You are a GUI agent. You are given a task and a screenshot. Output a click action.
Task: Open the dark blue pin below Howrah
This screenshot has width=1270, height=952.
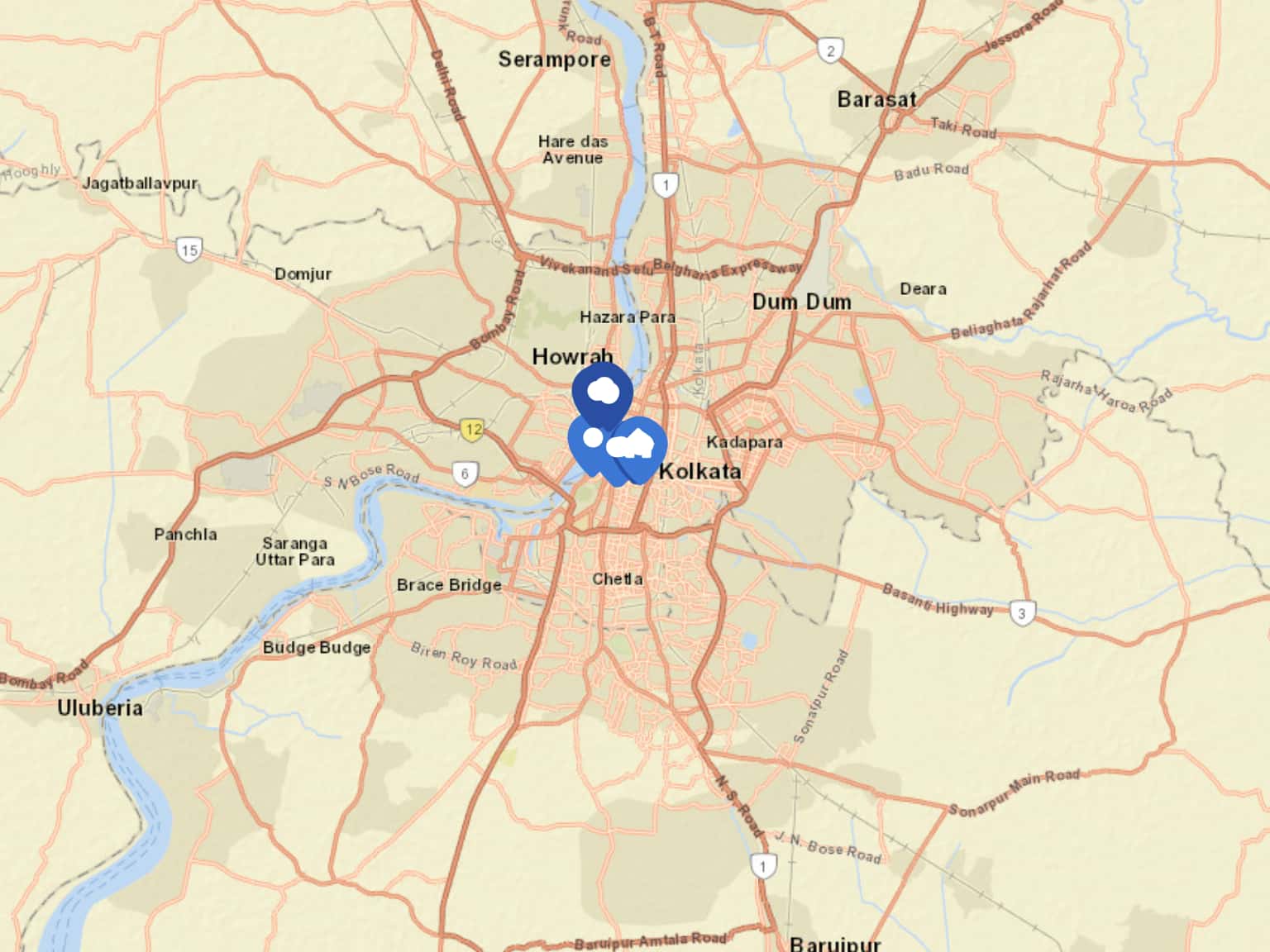pyautogui.click(x=603, y=391)
